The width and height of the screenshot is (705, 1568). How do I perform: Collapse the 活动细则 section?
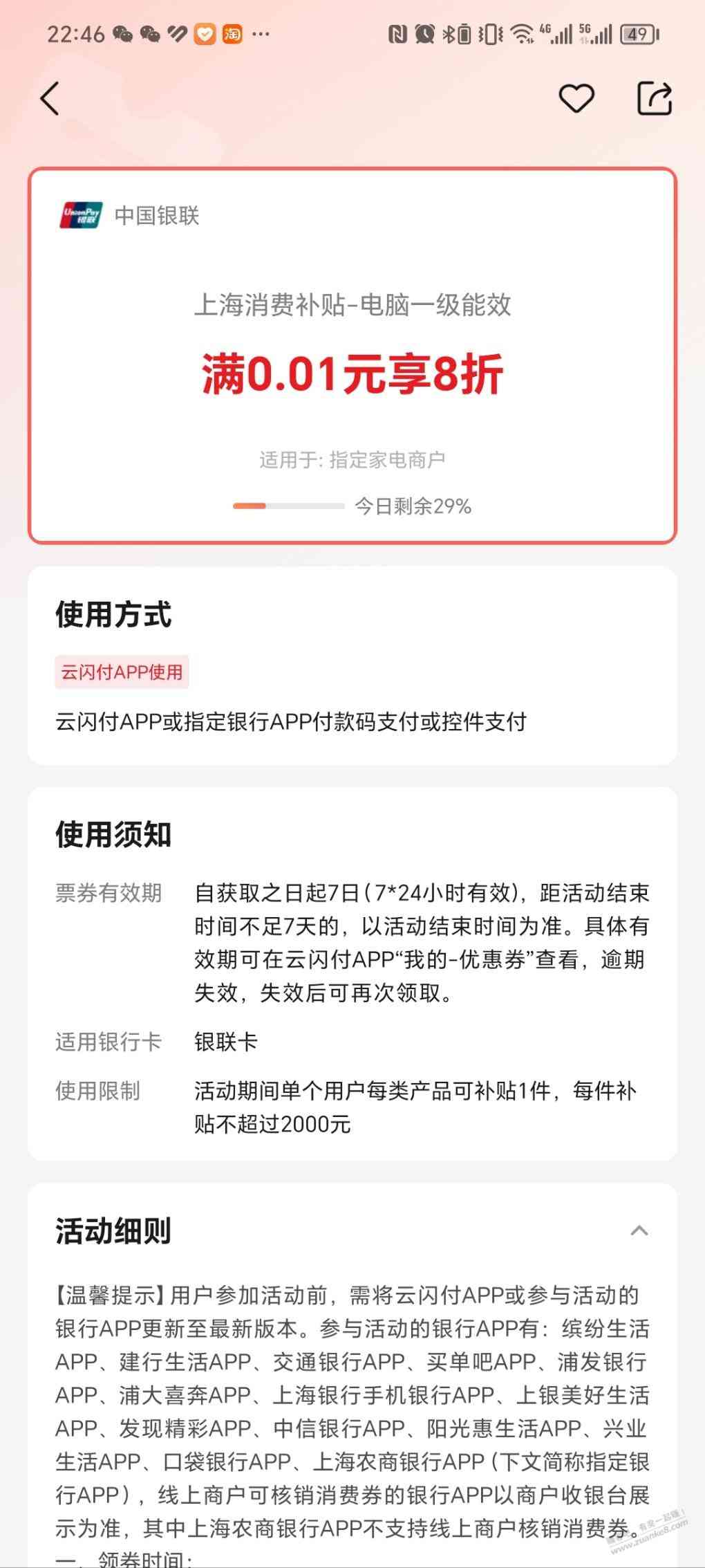[639, 1230]
